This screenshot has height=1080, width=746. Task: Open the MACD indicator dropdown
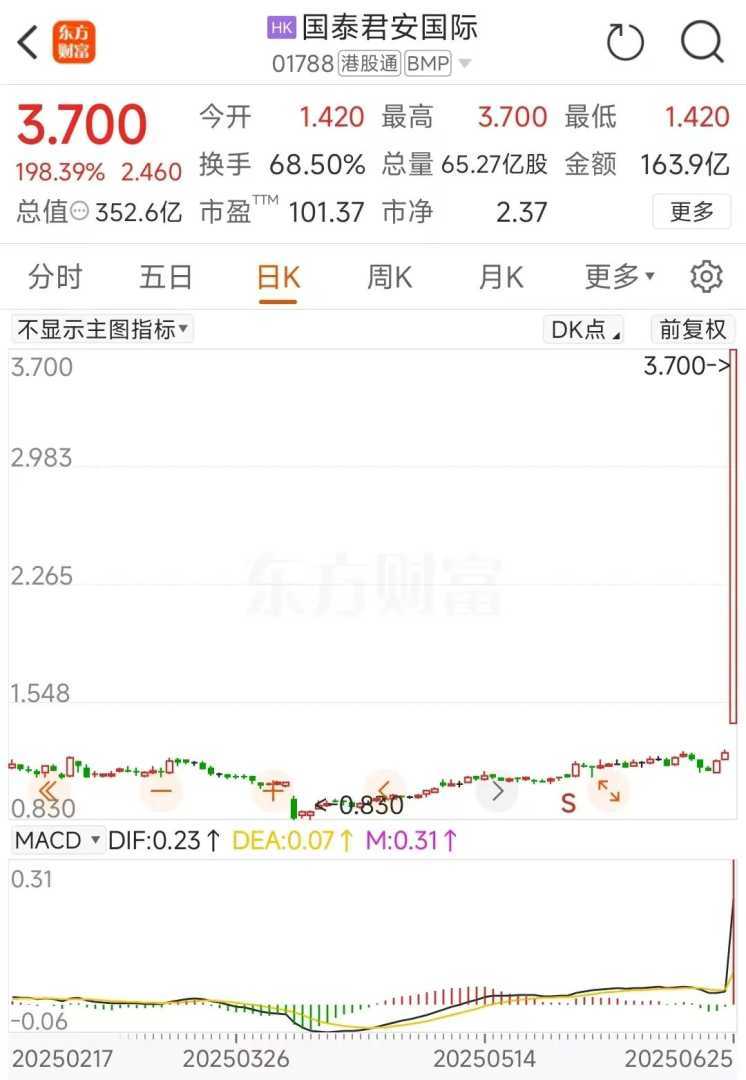tap(60, 840)
